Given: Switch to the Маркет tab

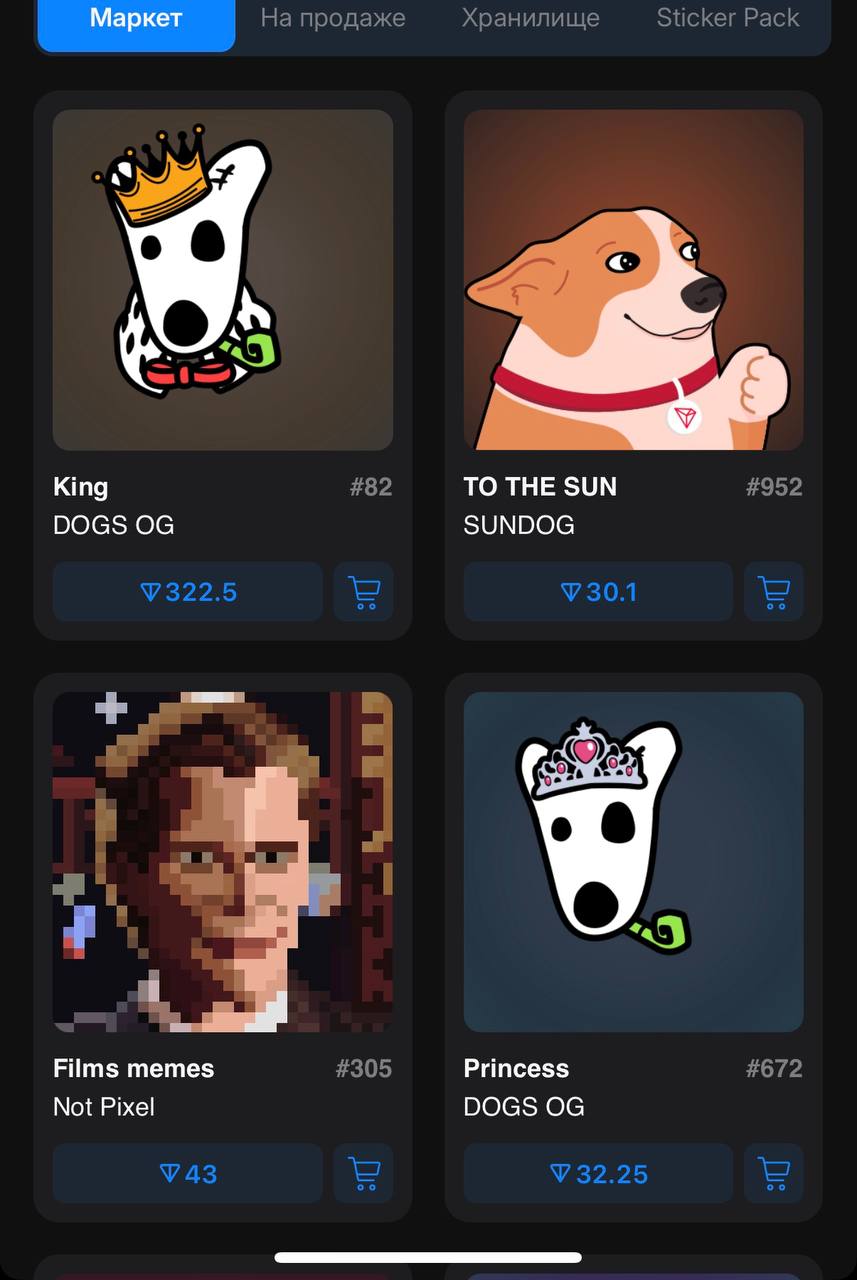Looking at the screenshot, I should (135, 19).
